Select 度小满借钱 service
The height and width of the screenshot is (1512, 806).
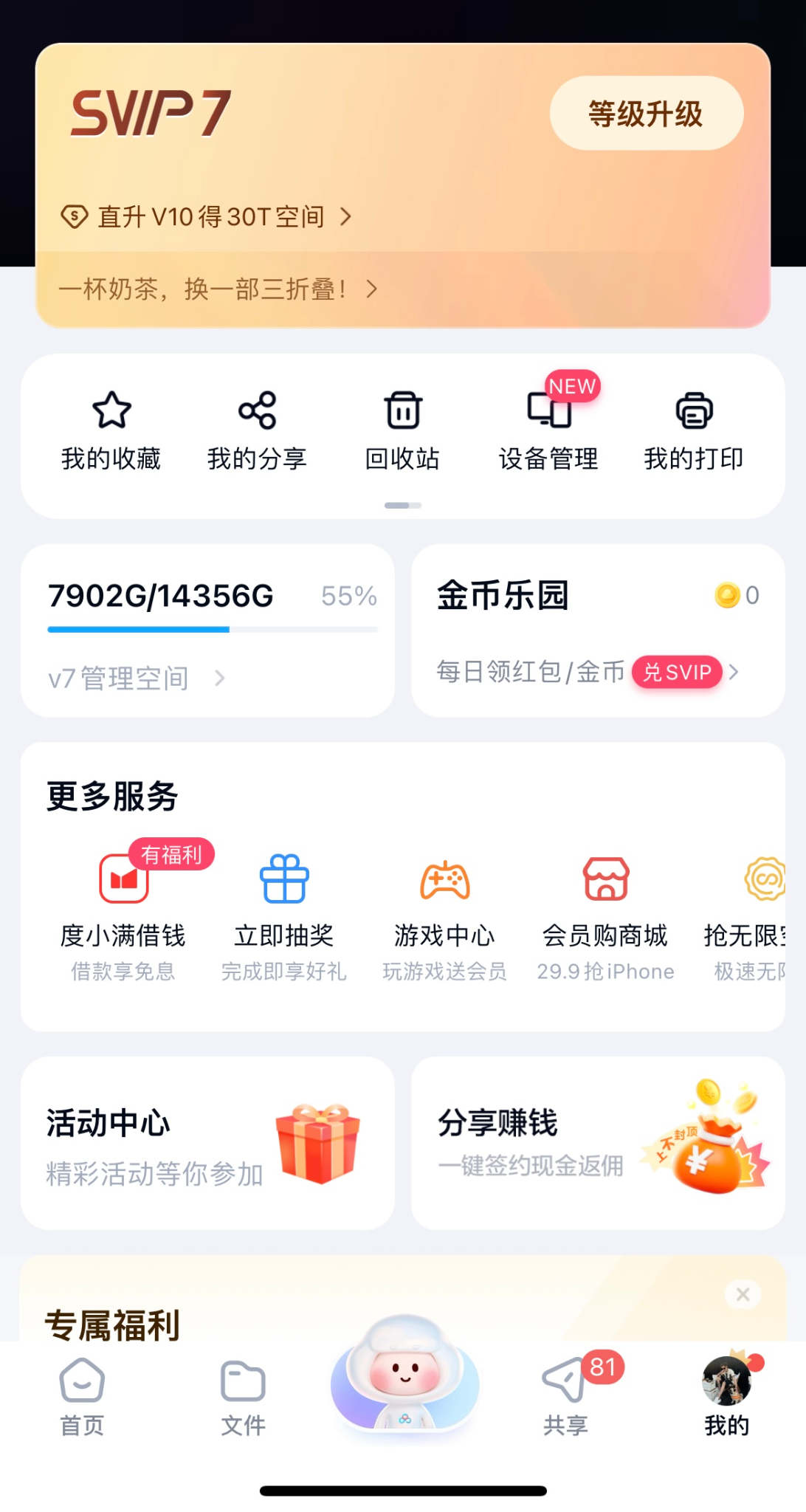[123, 917]
